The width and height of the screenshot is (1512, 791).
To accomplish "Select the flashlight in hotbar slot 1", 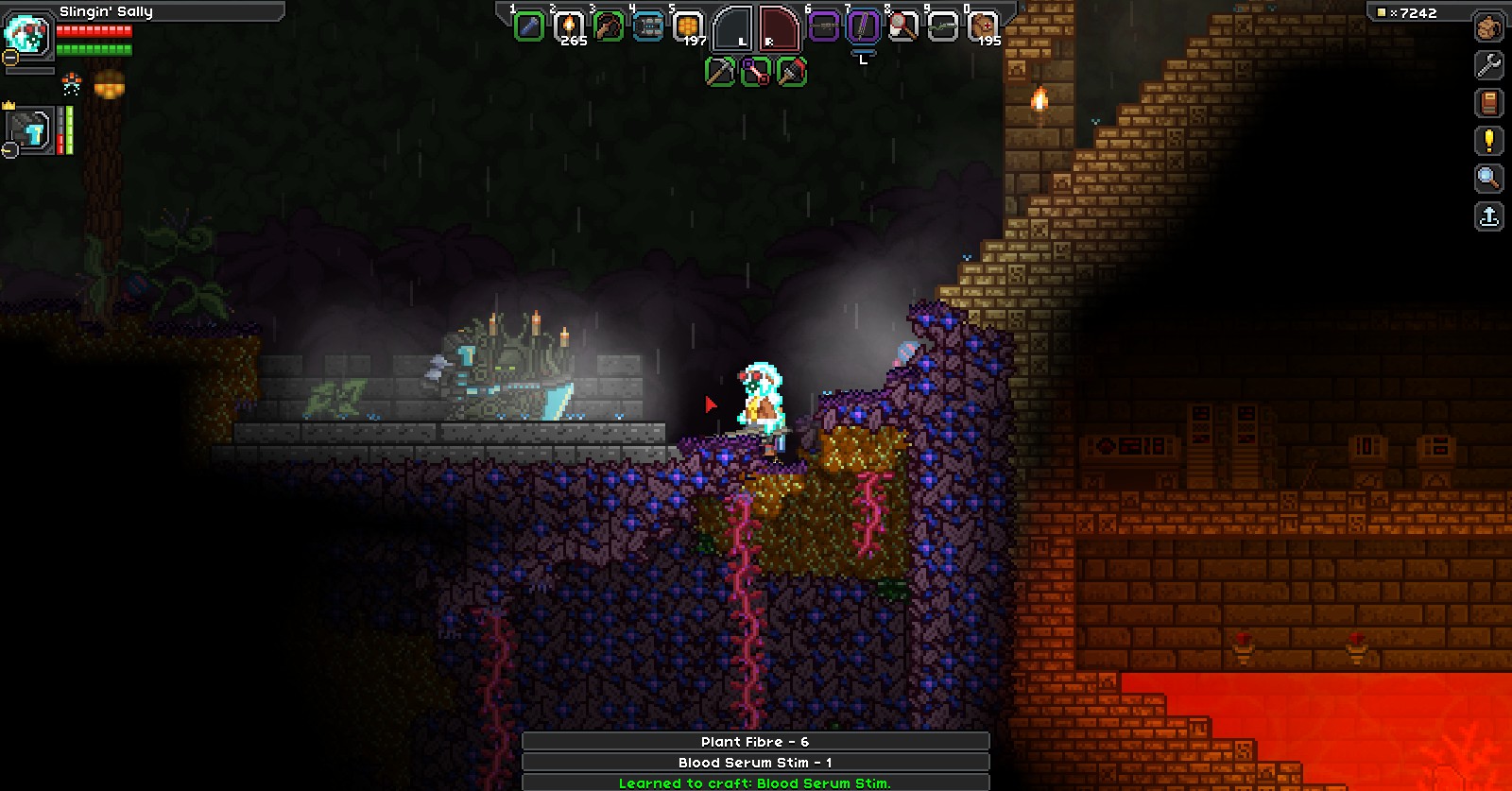I will point(529,26).
